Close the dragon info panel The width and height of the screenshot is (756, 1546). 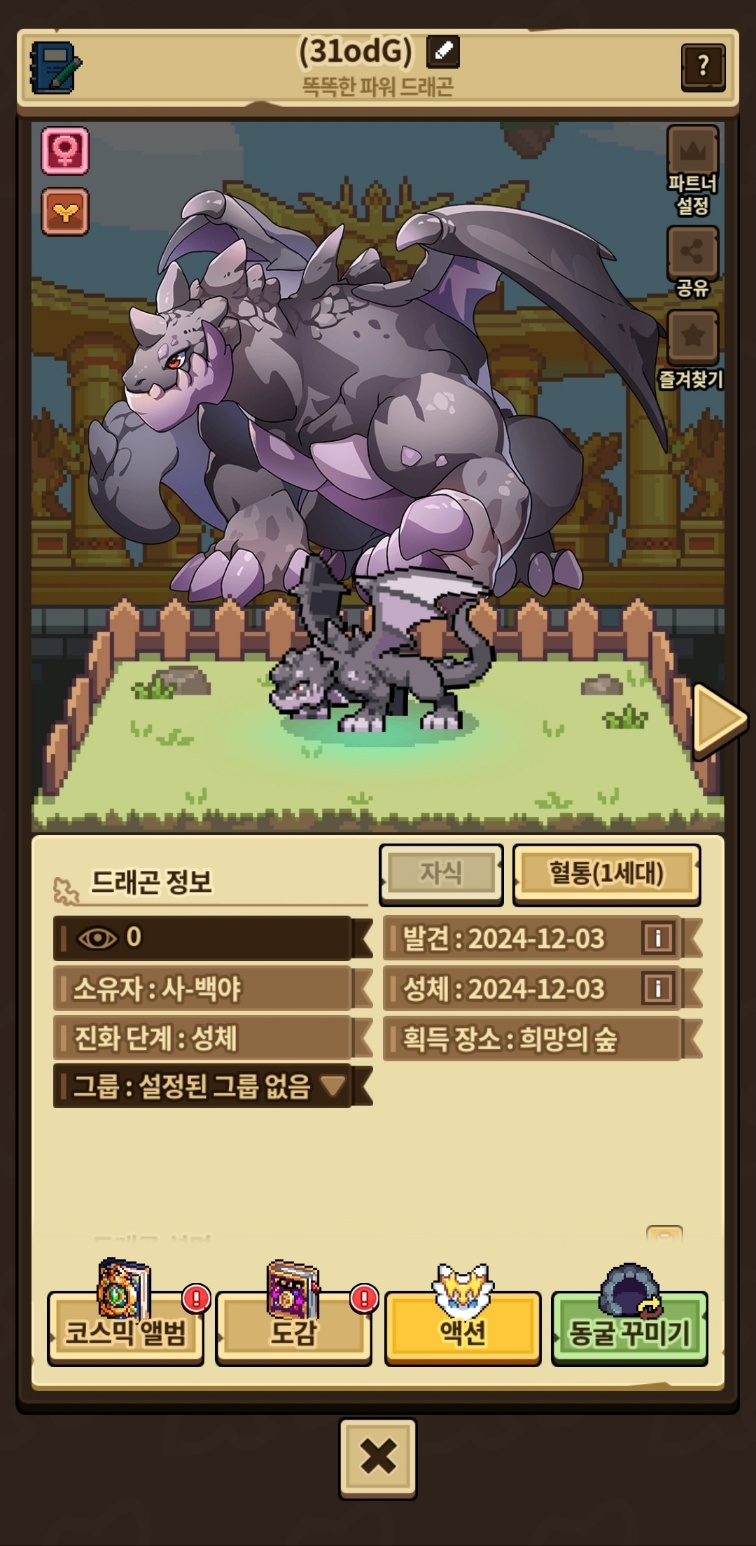coord(378,1457)
